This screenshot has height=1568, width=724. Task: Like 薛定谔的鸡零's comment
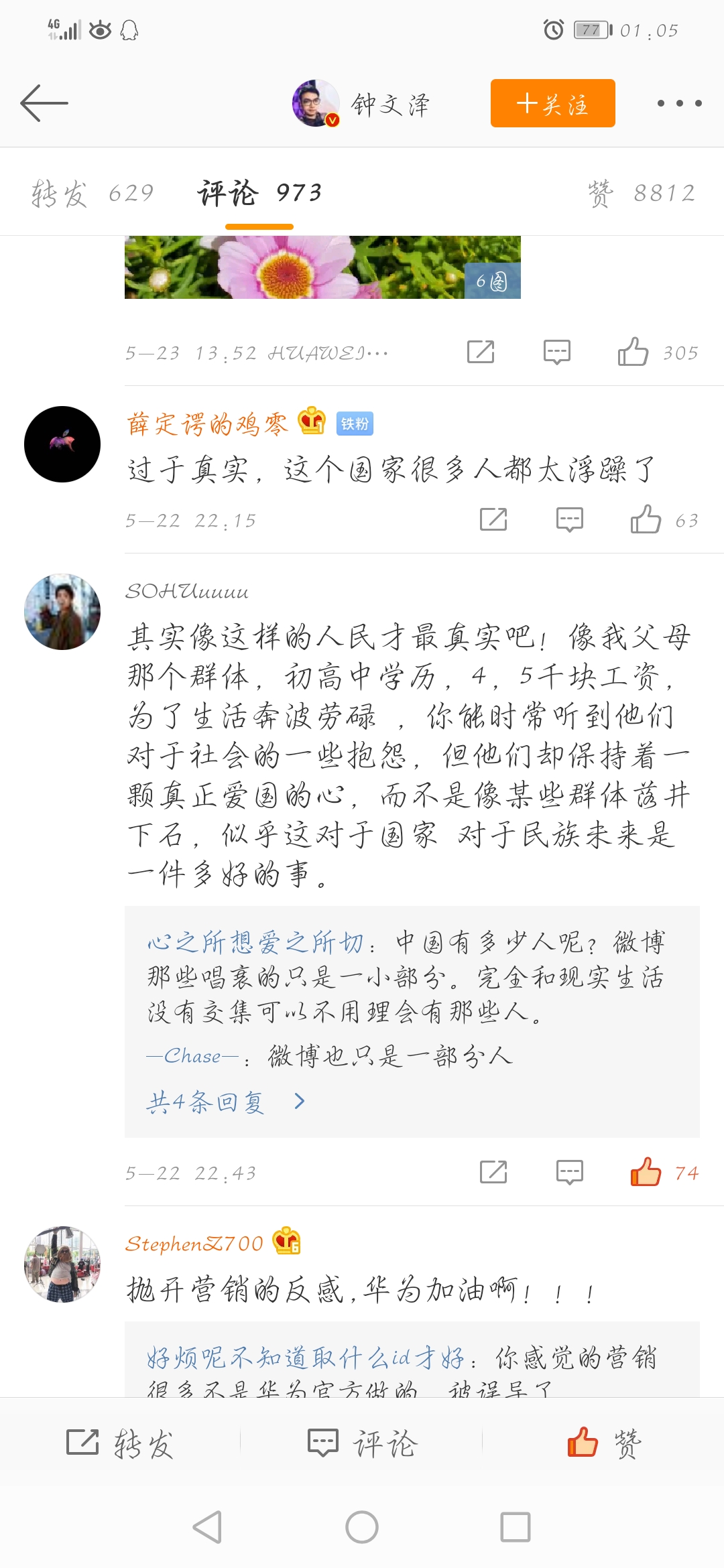646,519
